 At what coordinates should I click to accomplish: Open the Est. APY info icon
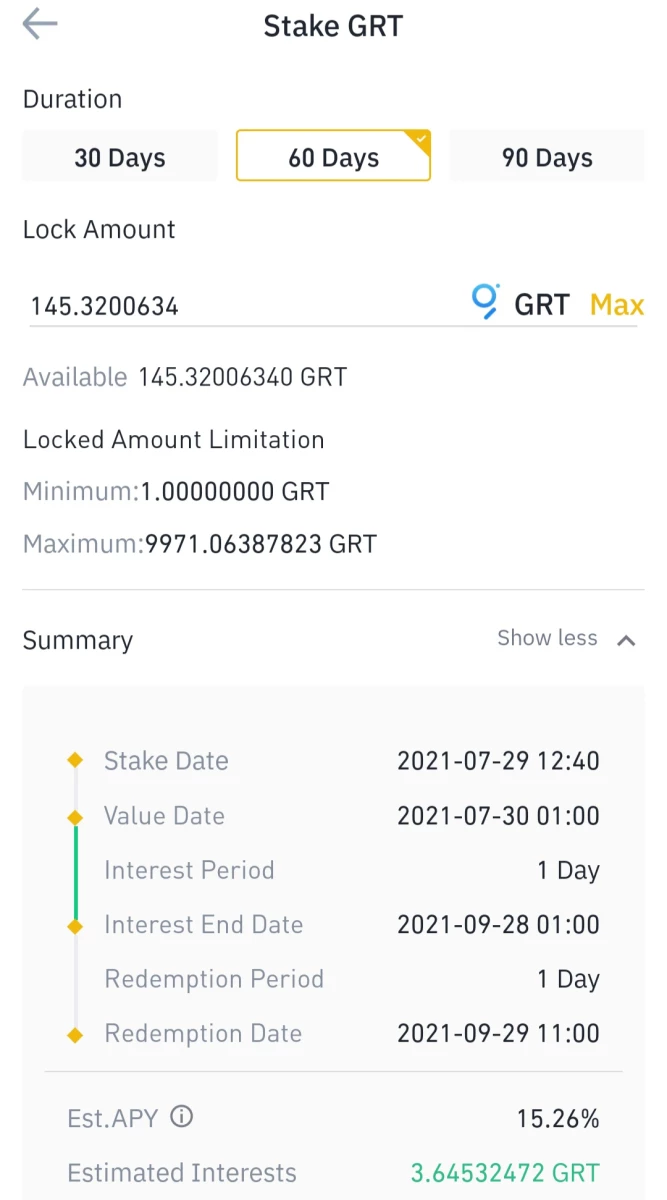(181, 1117)
